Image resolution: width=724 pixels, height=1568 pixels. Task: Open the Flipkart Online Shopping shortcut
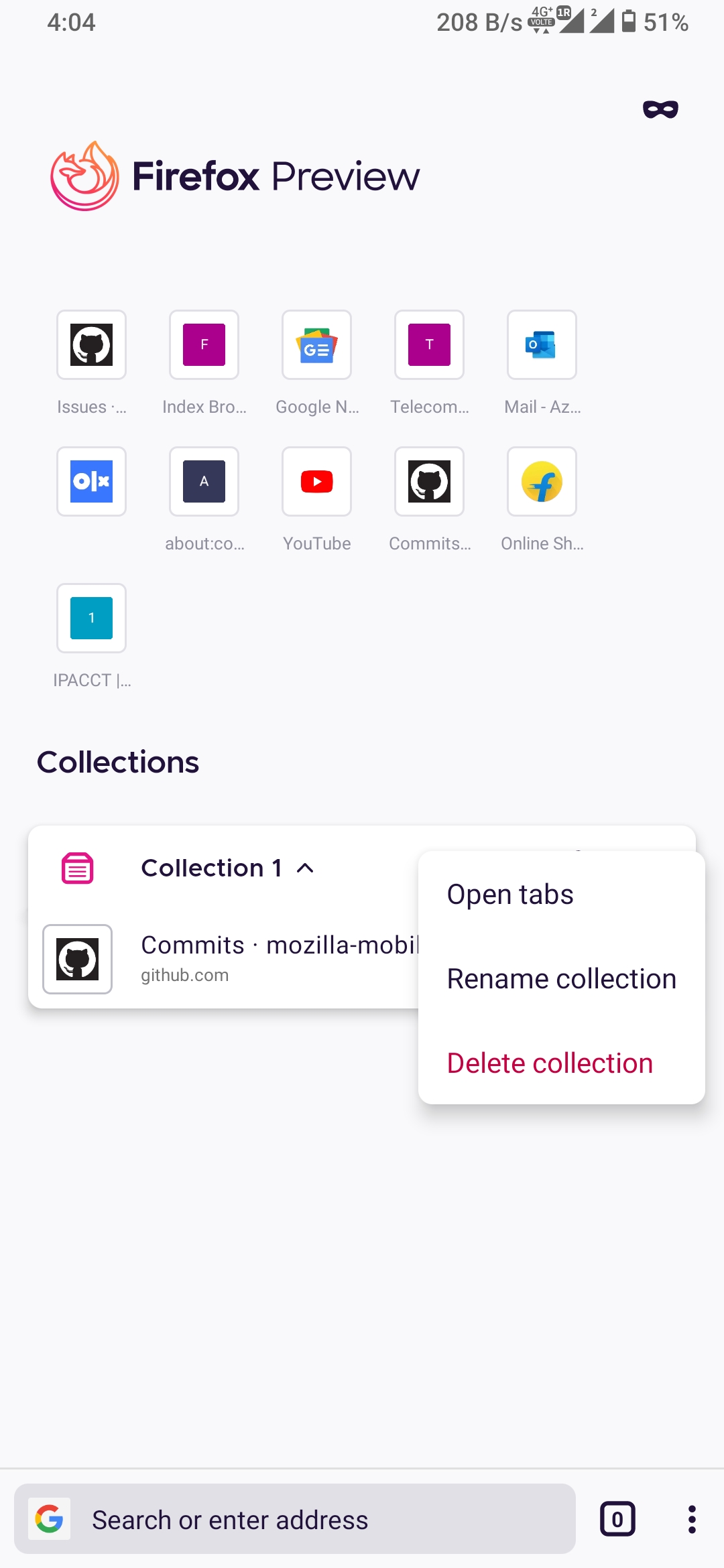click(x=542, y=482)
